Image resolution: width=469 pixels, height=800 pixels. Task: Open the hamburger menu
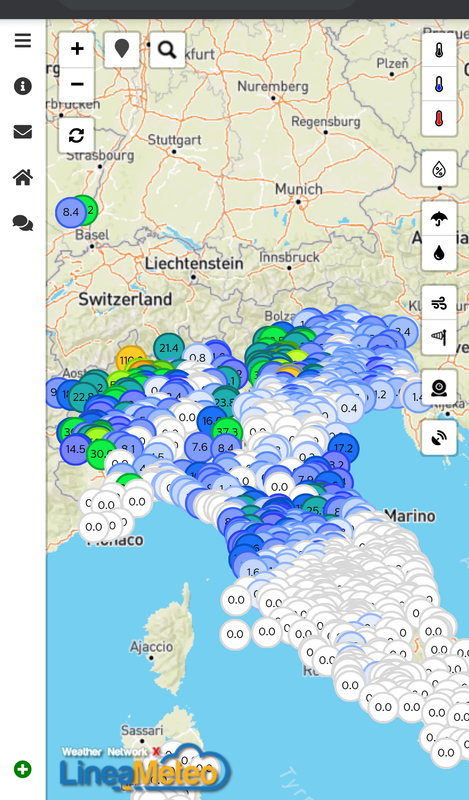(x=23, y=40)
